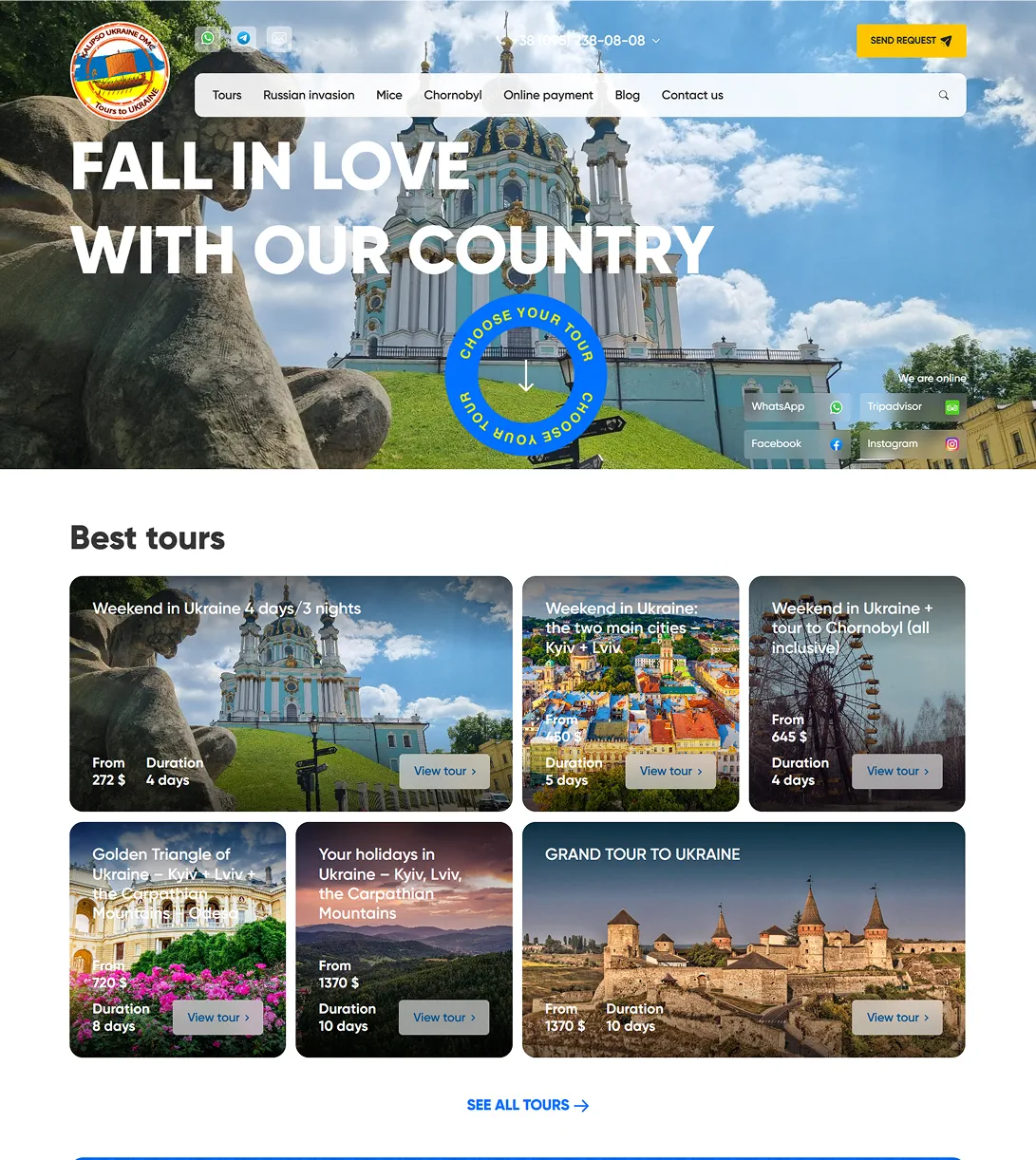Open the WhatsApp icon in header
This screenshot has width=1036, height=1160.
coord(207,39)
